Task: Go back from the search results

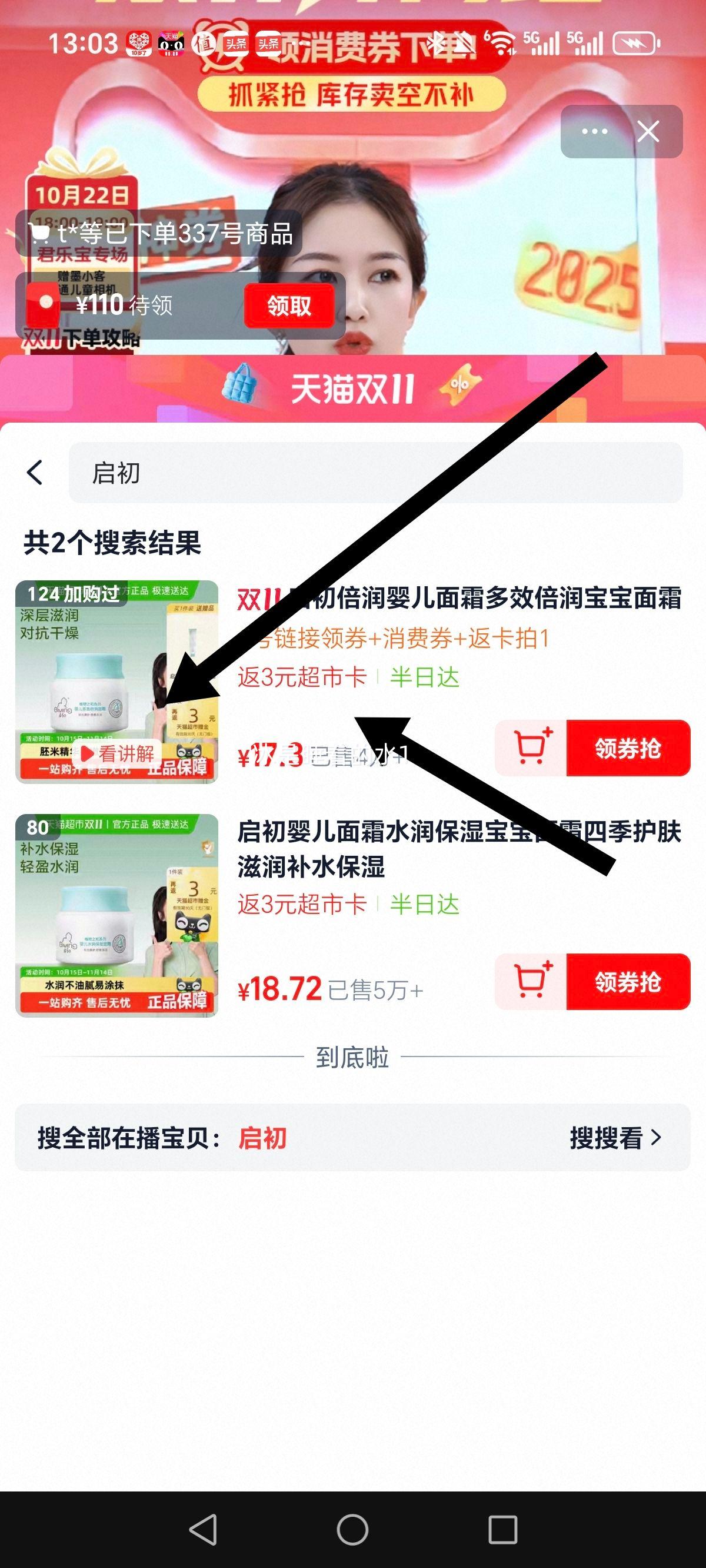Action: [x=35, y=473]
